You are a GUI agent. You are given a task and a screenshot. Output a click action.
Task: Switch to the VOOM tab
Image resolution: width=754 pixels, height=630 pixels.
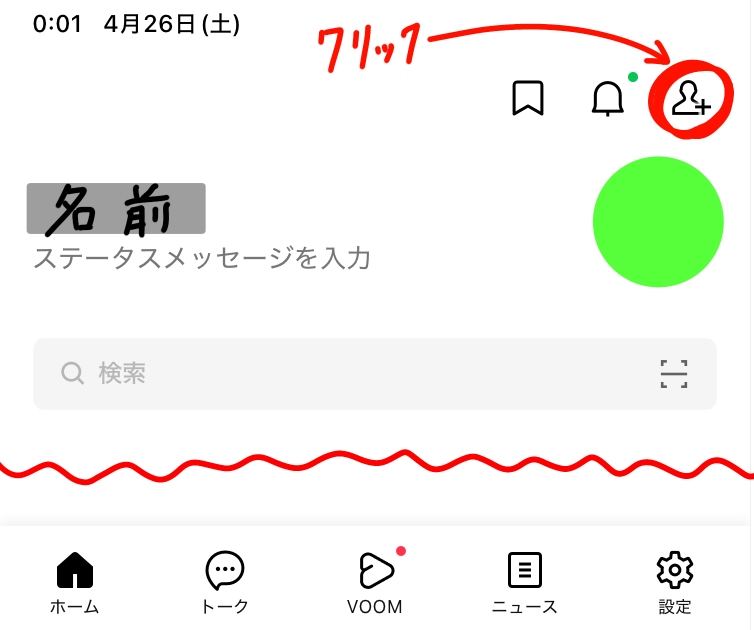375,582
